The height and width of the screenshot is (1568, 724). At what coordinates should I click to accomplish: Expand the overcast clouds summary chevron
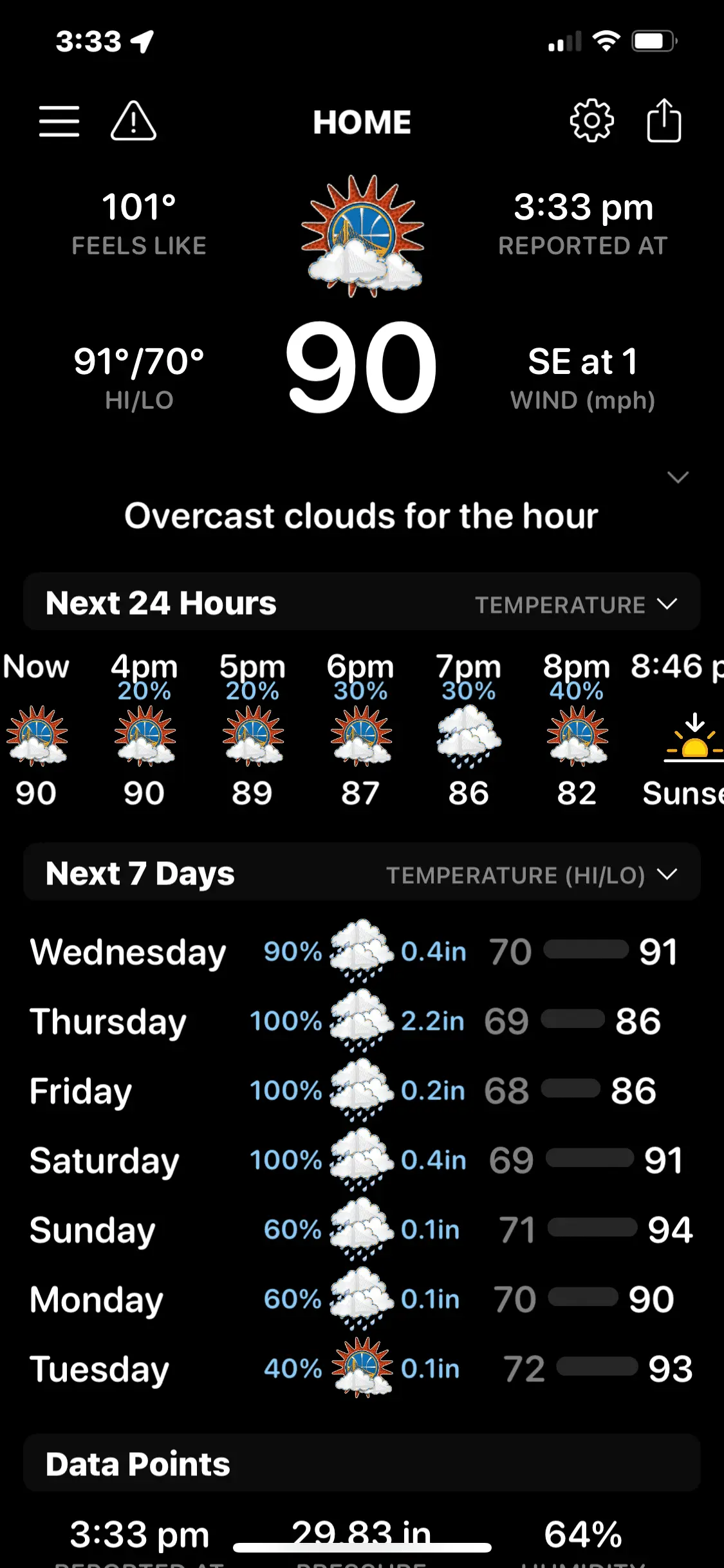point(678,478)
